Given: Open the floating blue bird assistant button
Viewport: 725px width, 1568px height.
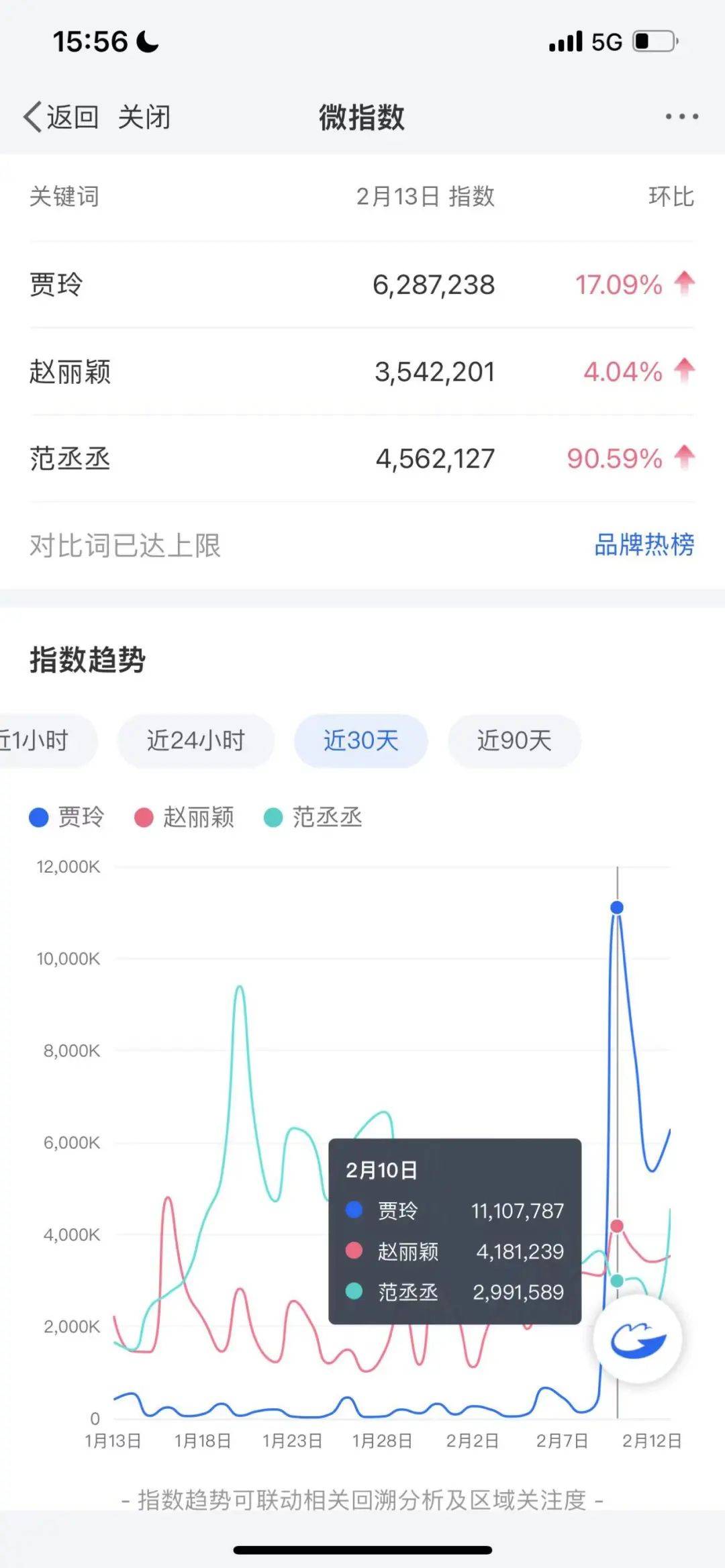Looking at the screenshot, I should 638,1339.
